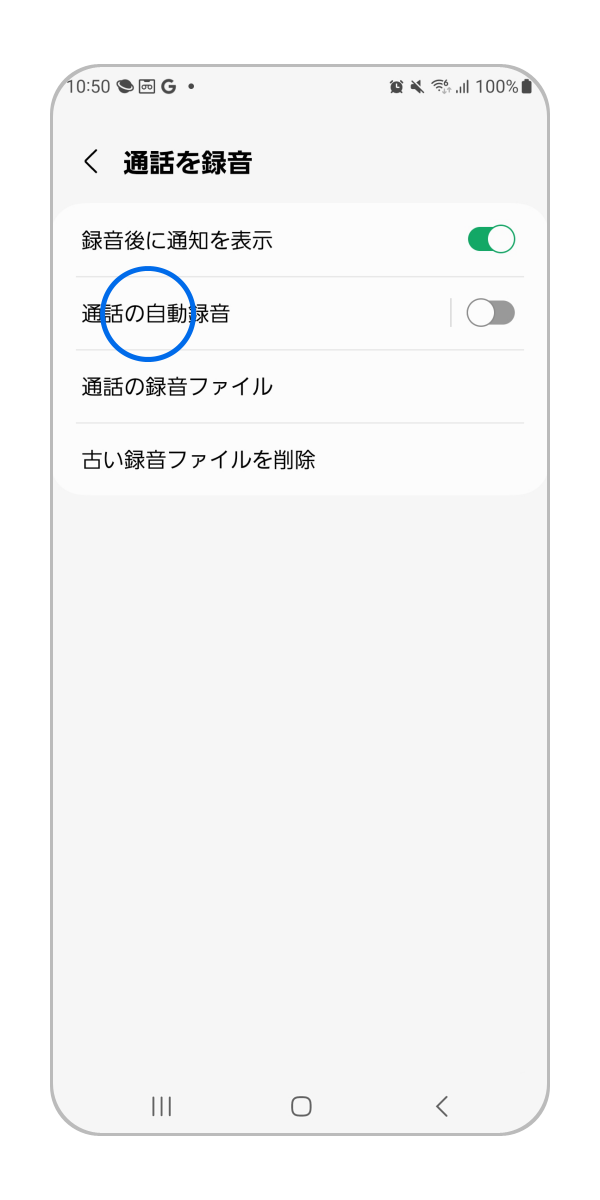Select 古い録音ファイルを削除
600x1200 pixels.
(x=198, y=460)
